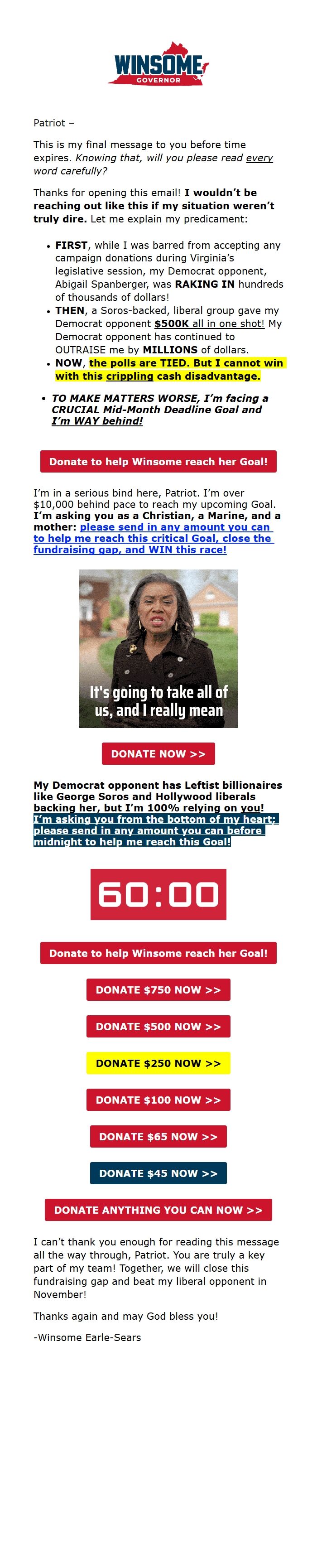Tap the Donate to help Winsome button under the countdown
317x1568 pixels.
158,953
